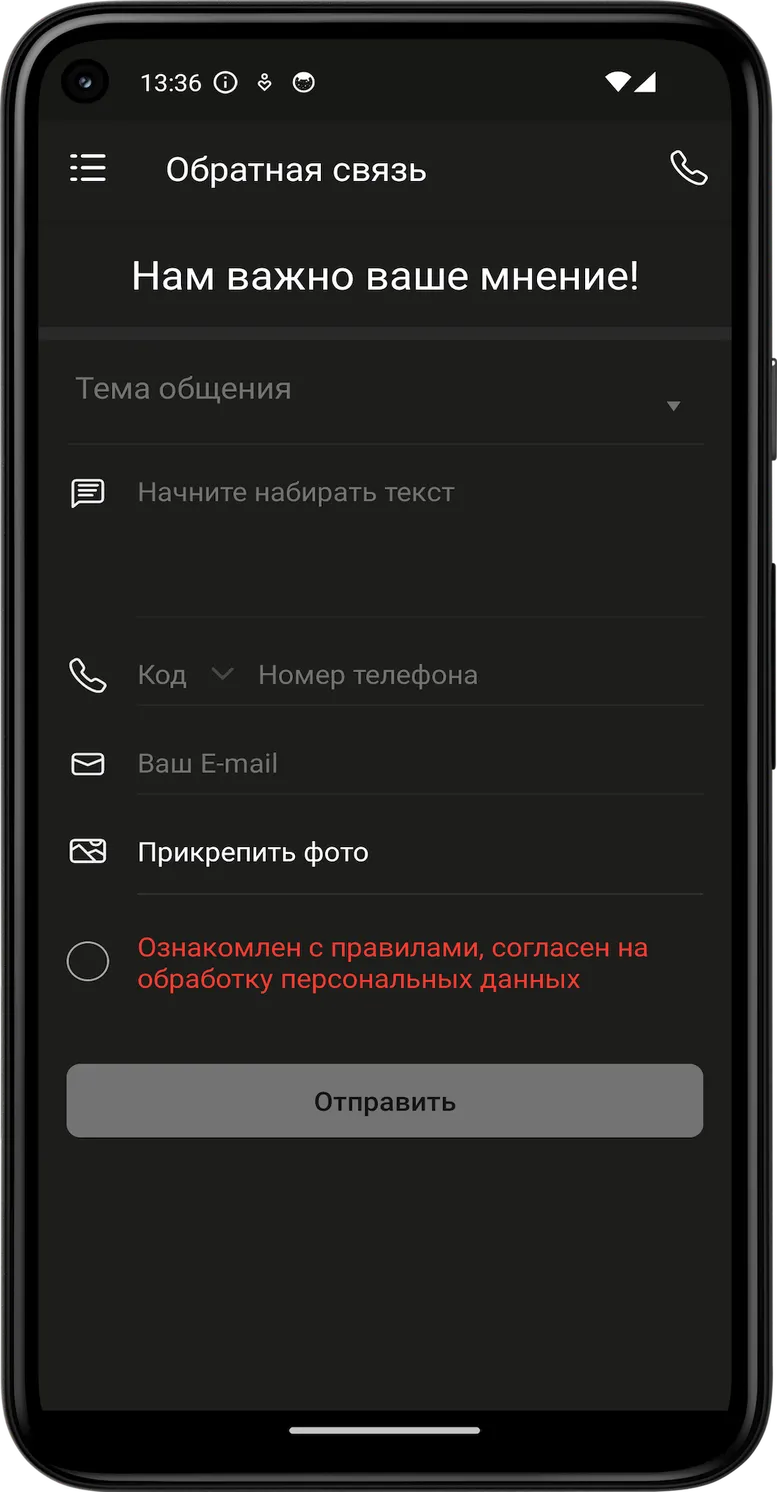
Task: Tap the Номер телефона field
Action: [x=480, y=675]
